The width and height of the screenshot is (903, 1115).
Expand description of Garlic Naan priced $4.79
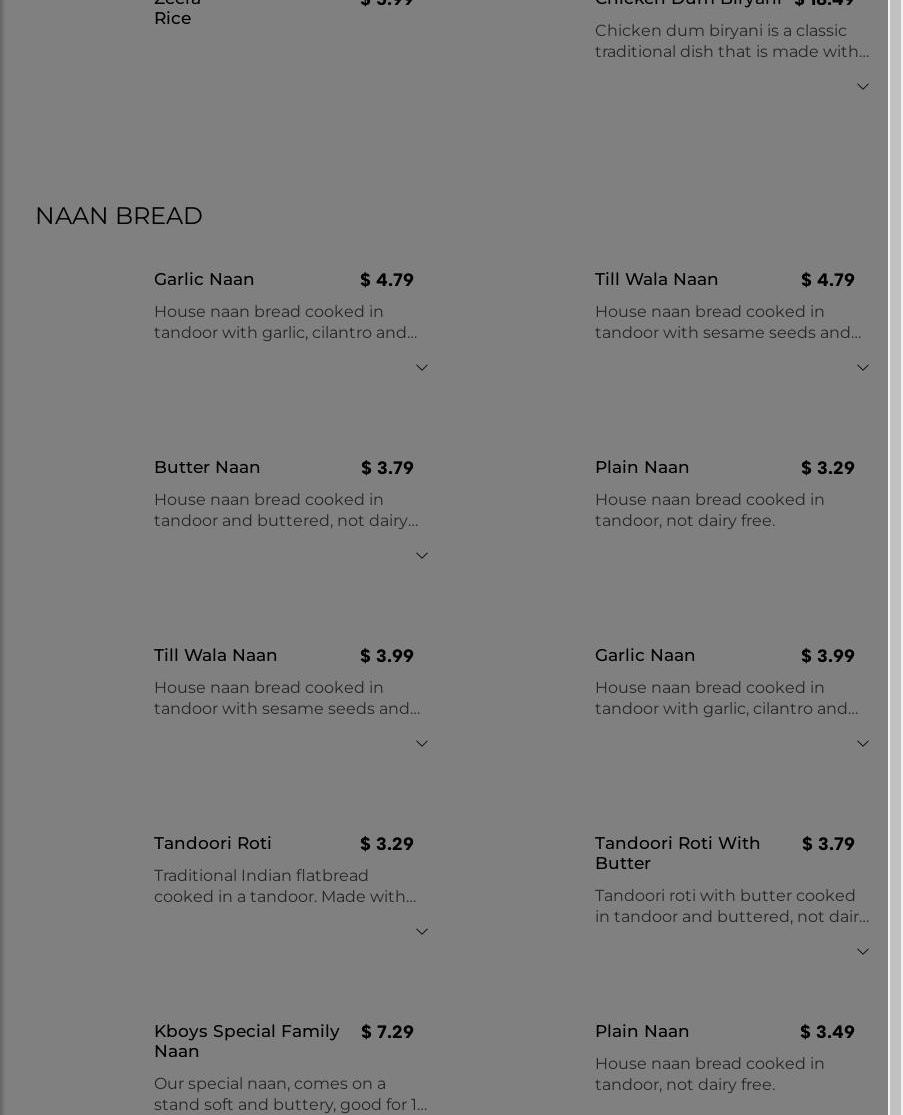[421, 368]
